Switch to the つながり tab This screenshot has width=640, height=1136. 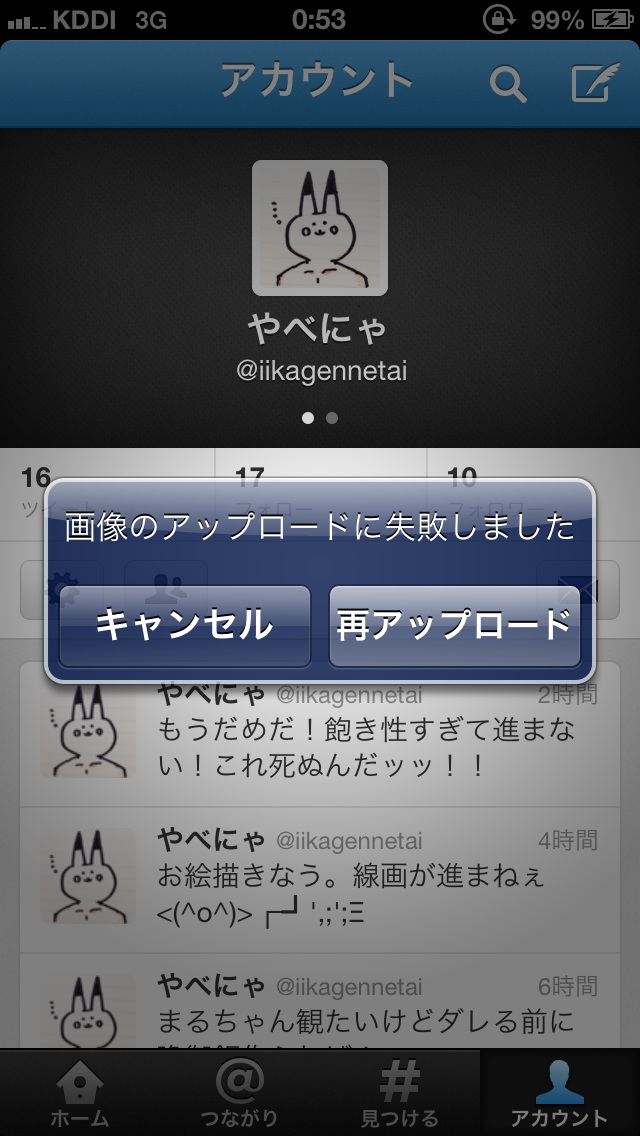(240, 1092)
